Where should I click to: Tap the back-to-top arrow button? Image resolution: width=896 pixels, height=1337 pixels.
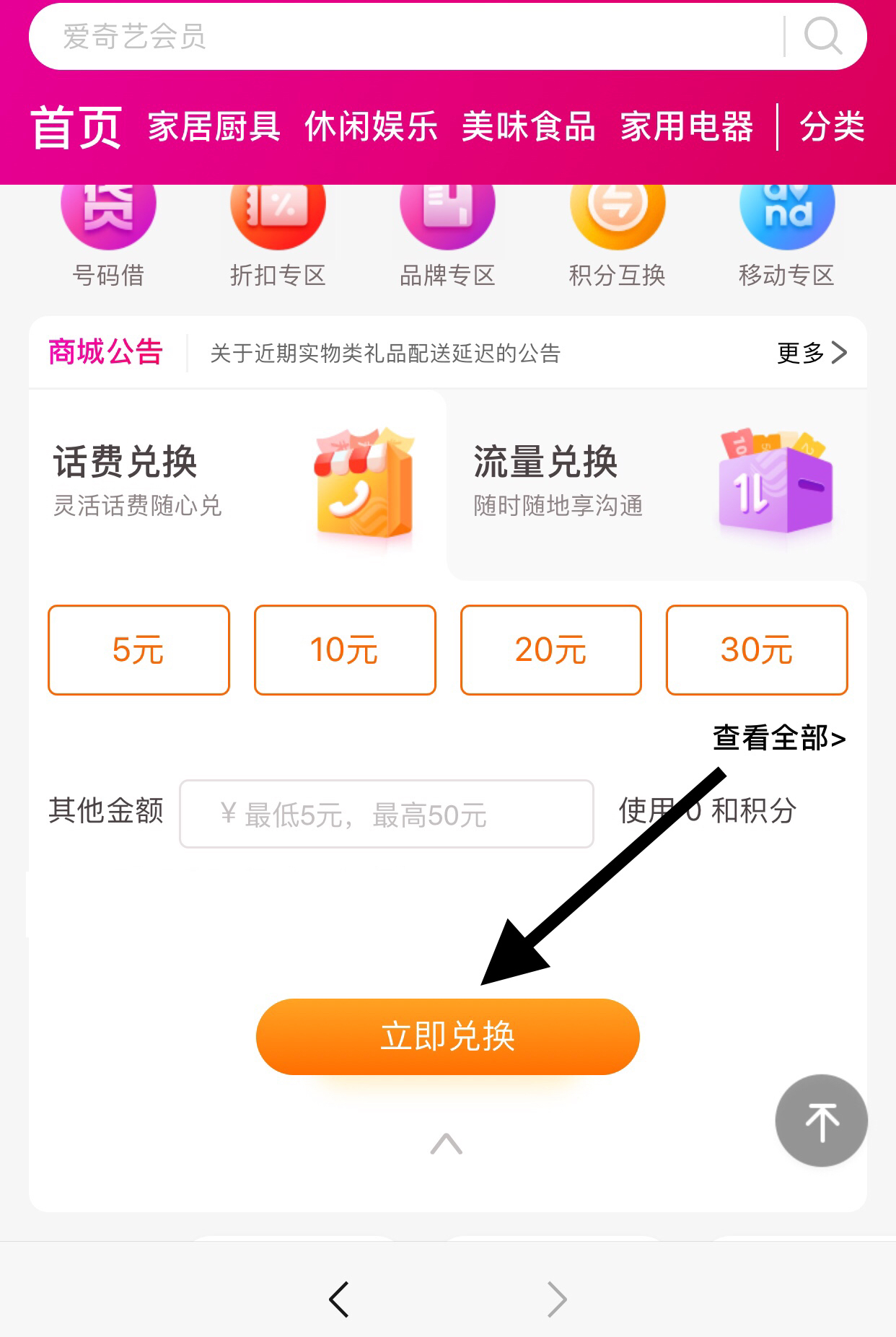821,1121
